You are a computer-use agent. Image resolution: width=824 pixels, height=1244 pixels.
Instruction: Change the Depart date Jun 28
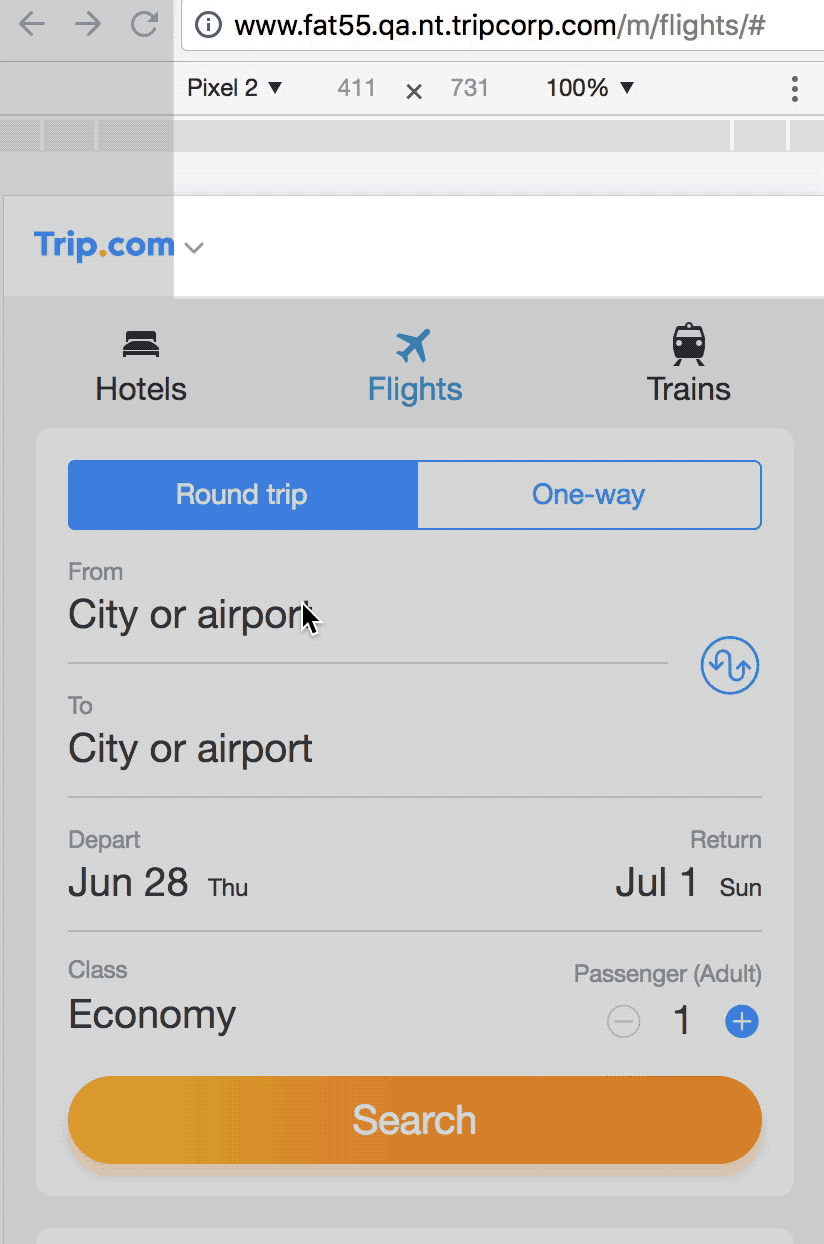(x=158, y=883)
